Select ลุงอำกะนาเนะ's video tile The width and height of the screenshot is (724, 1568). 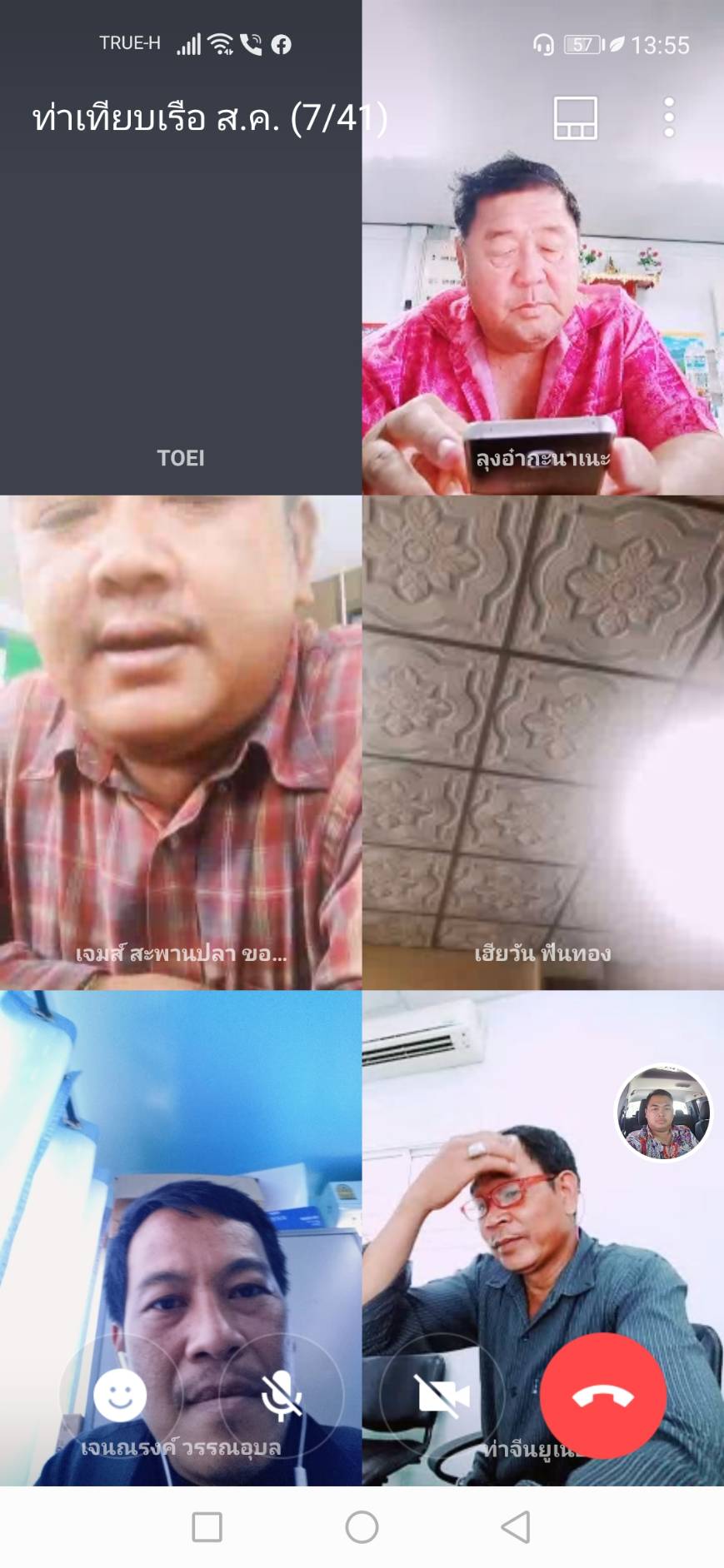tap(542, 316)
